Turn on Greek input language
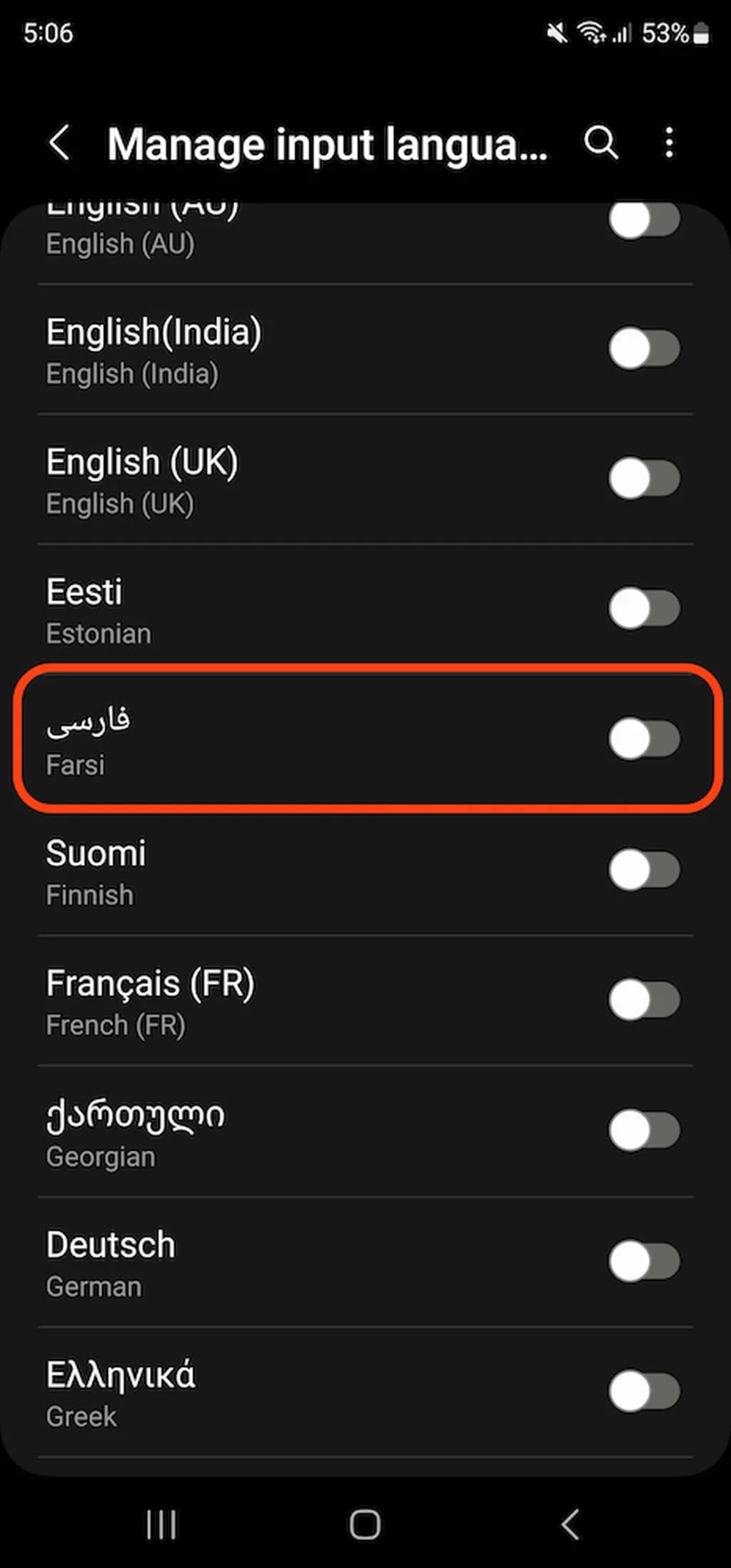This screenshot has height=1568, width=731. pyautogui.click(x=644, y=1391)
